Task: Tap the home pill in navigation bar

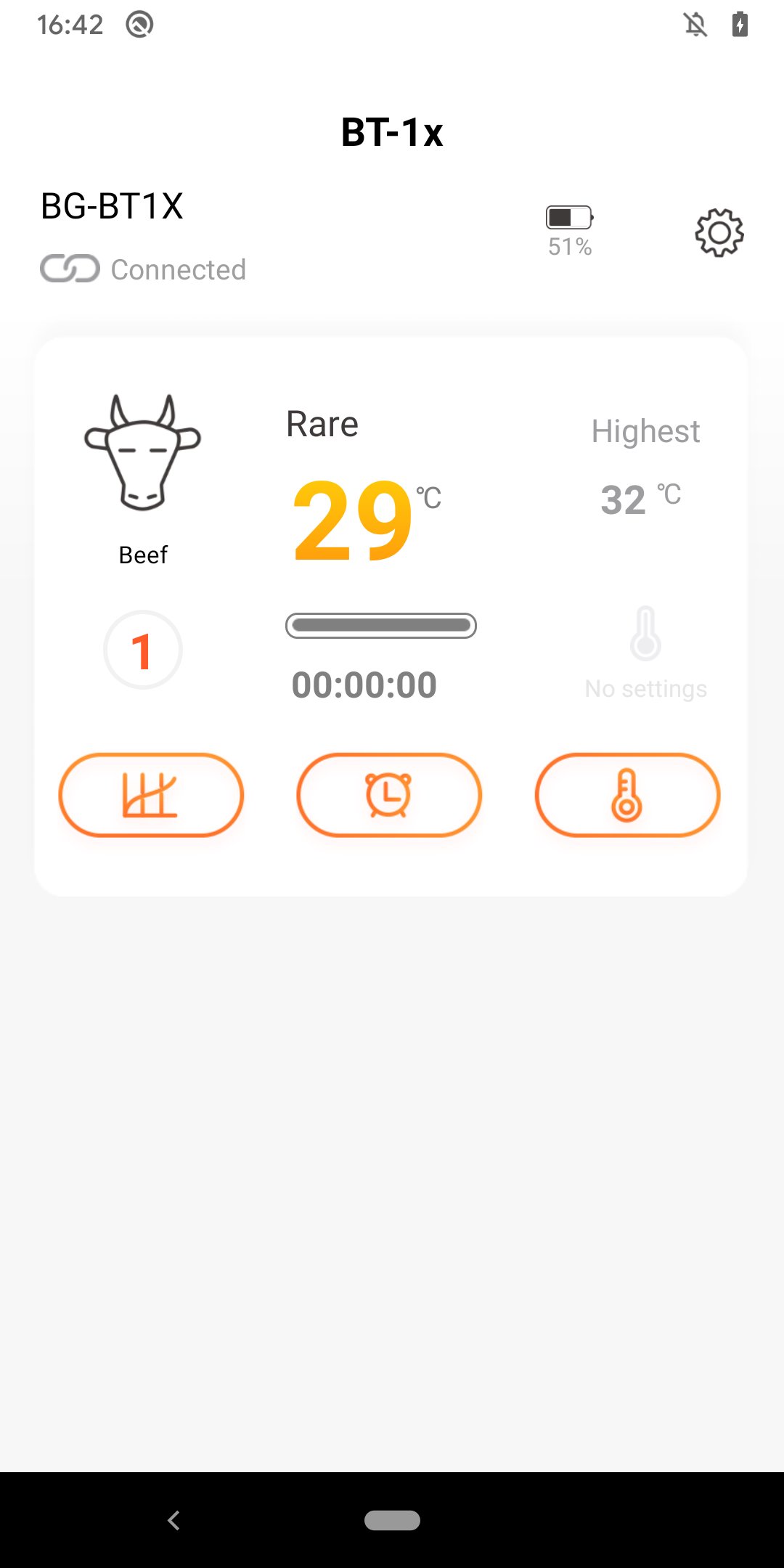Action: coord(392,1520)
